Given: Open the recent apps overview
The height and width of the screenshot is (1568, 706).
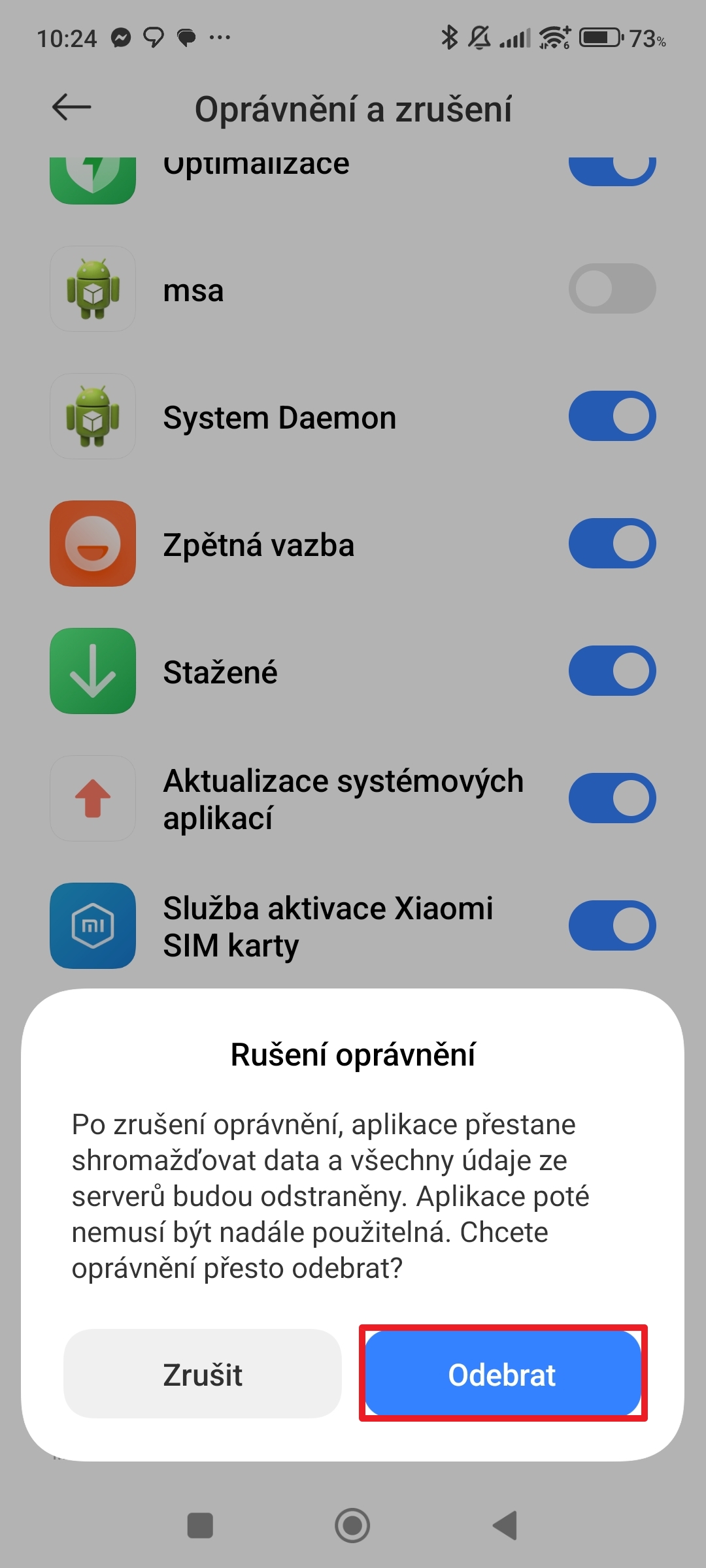Looking at the screenshot, I should [x=200, y=1526].
